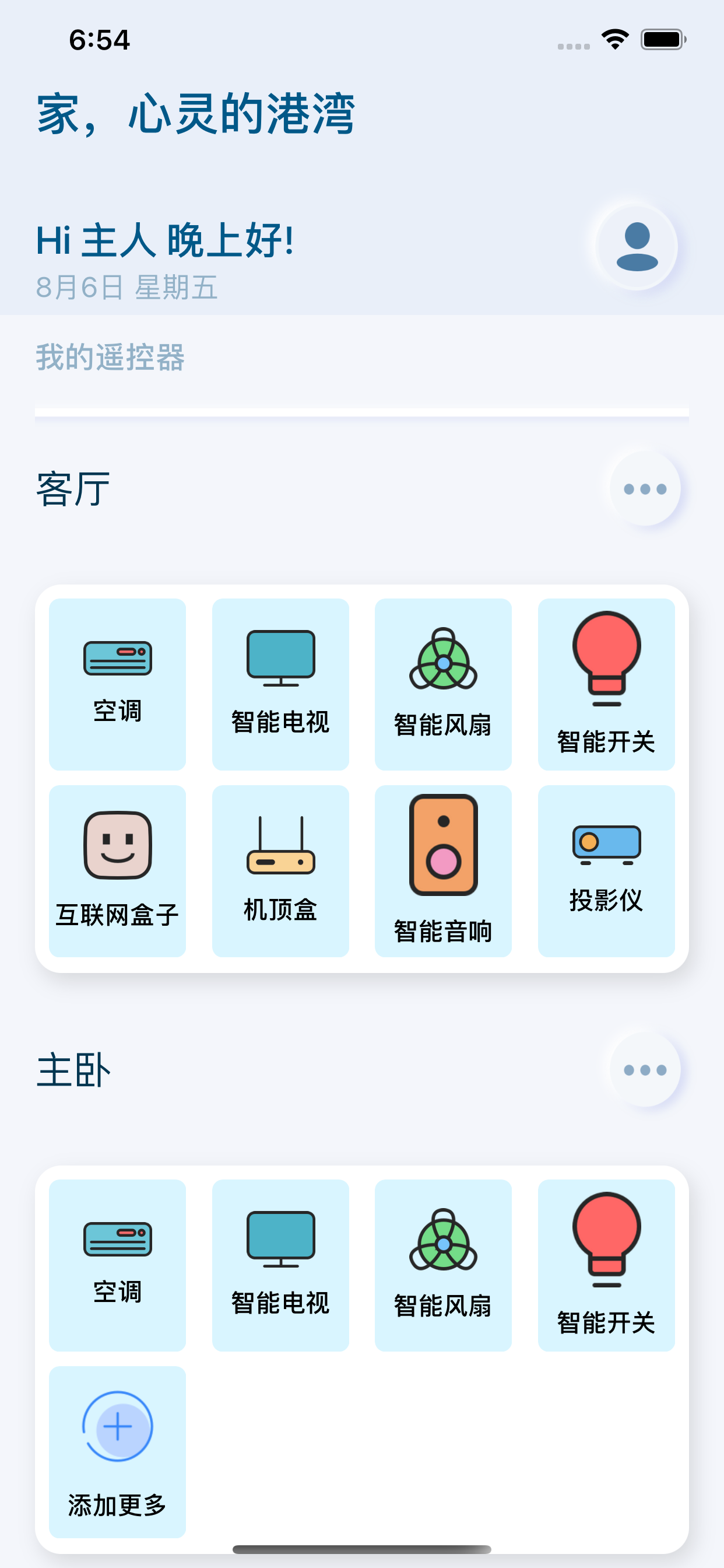Tap the plus icon inside 添加更多 tile
Image resolution: width=724 pixels, height=1568 pixels.
(x=117, y=1426)
